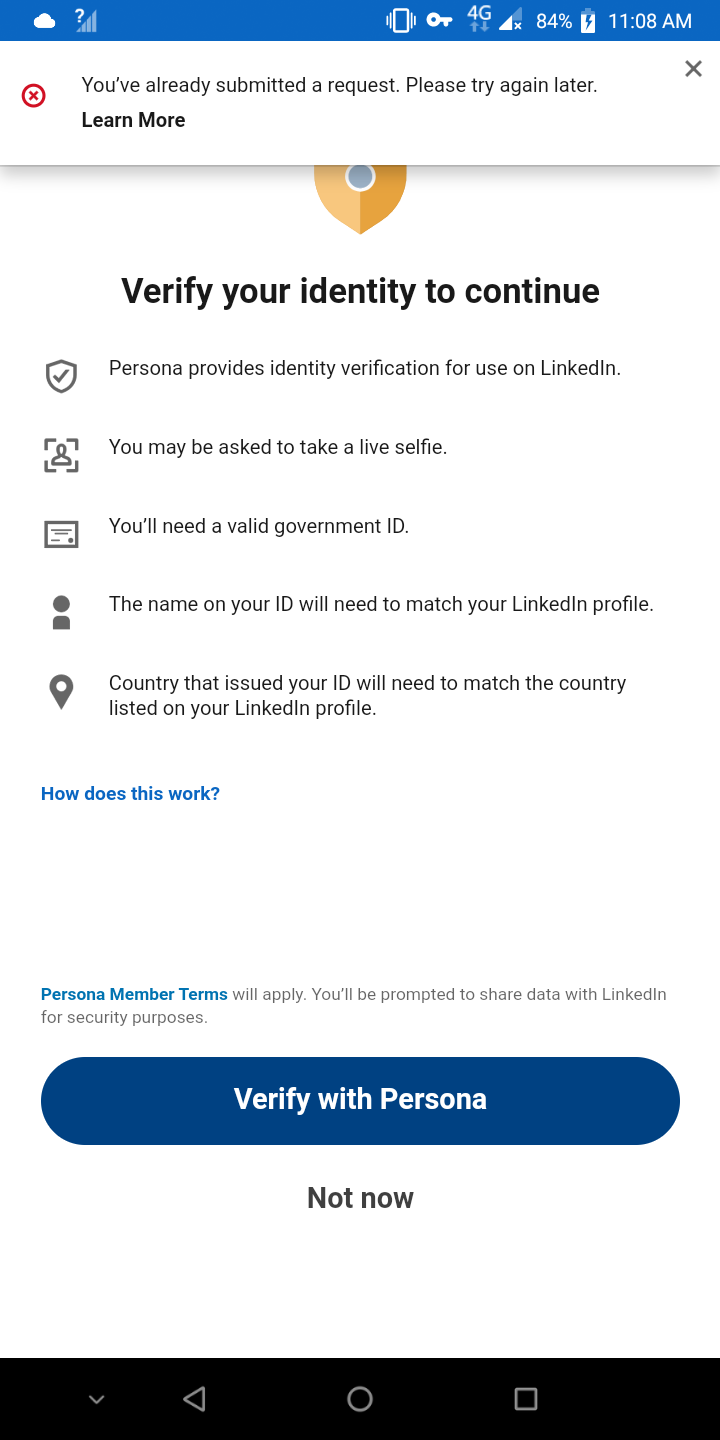Open Learn More in the banner
Image resolution: width=720 pixels, height=1440 pixels.
pos(133,120)
